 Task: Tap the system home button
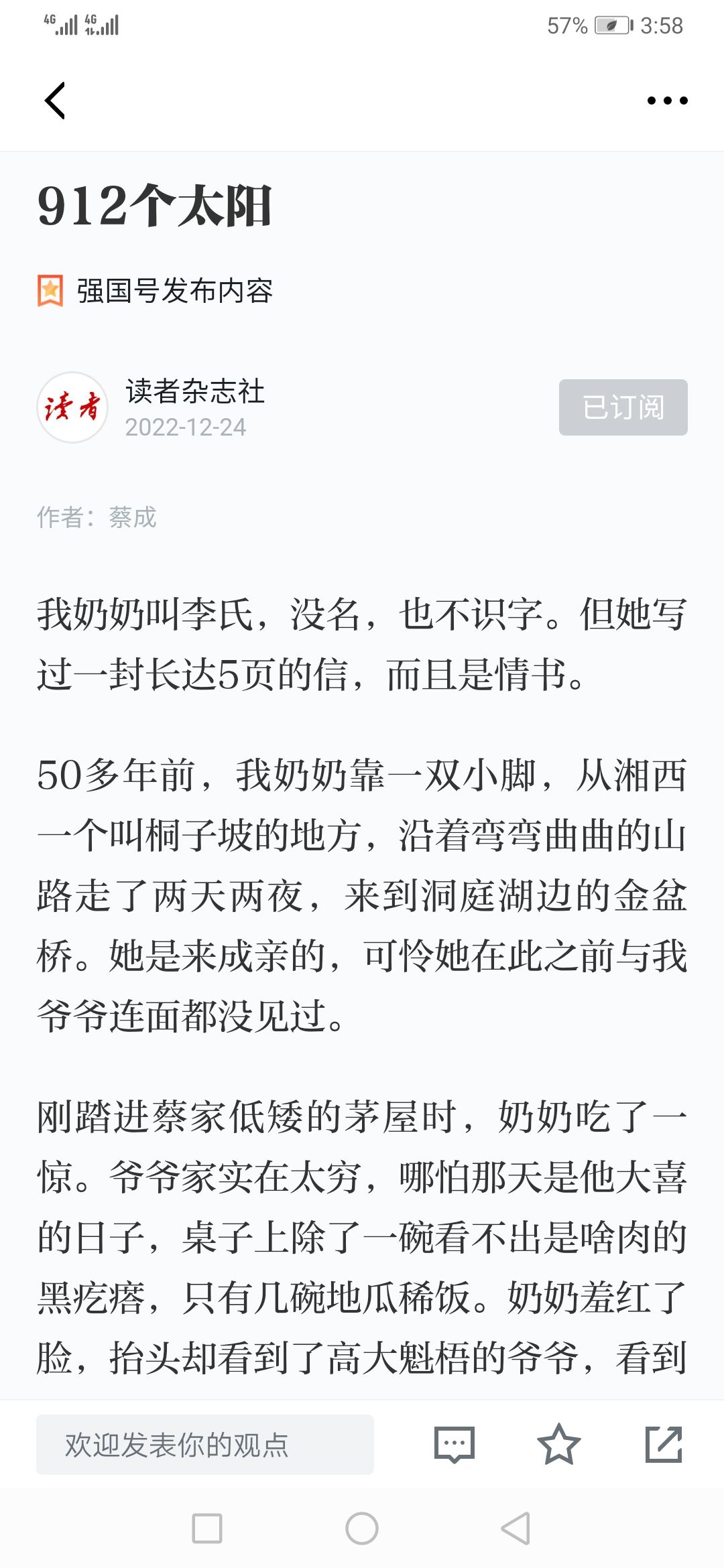tap(362, 1528)
